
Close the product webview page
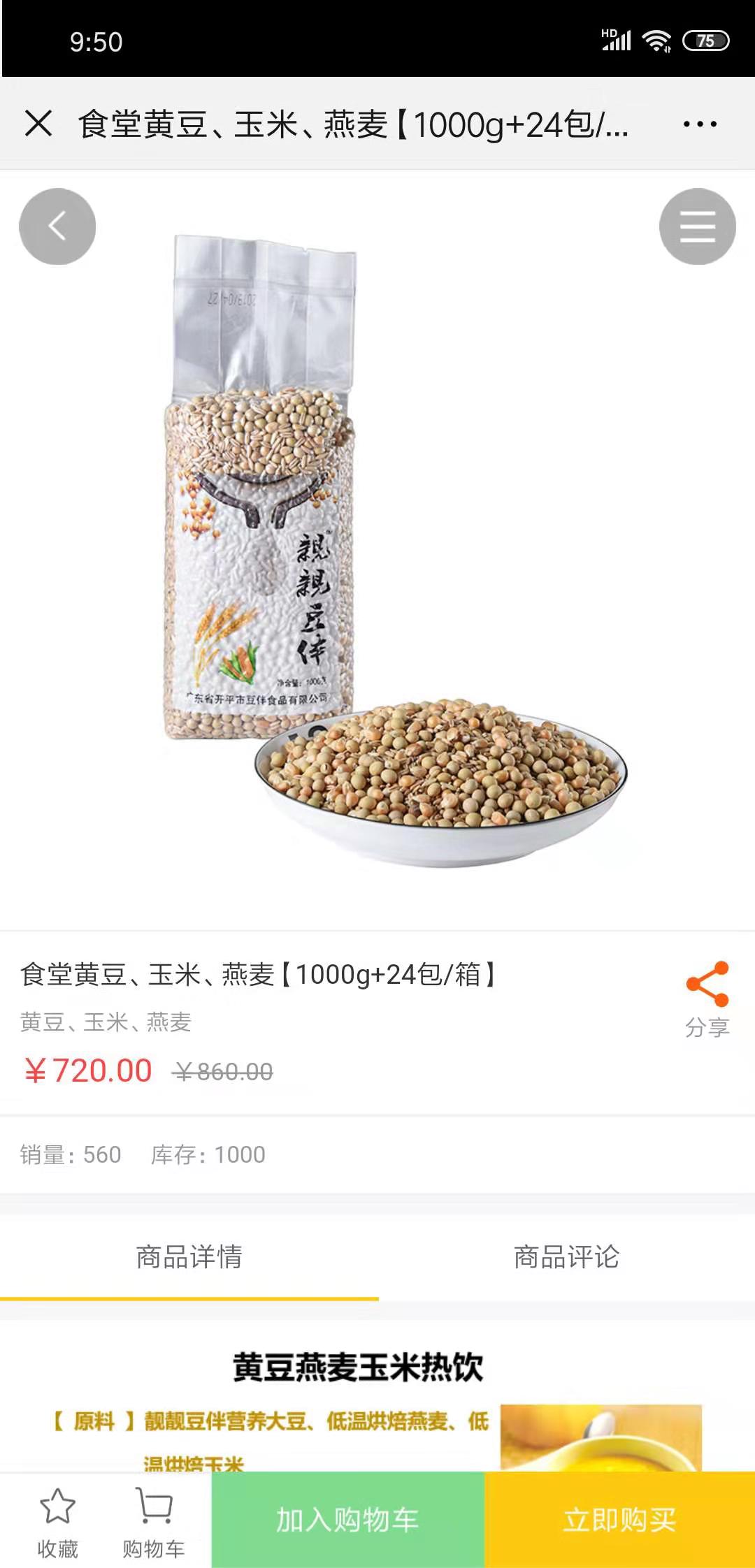click(38, 124)
